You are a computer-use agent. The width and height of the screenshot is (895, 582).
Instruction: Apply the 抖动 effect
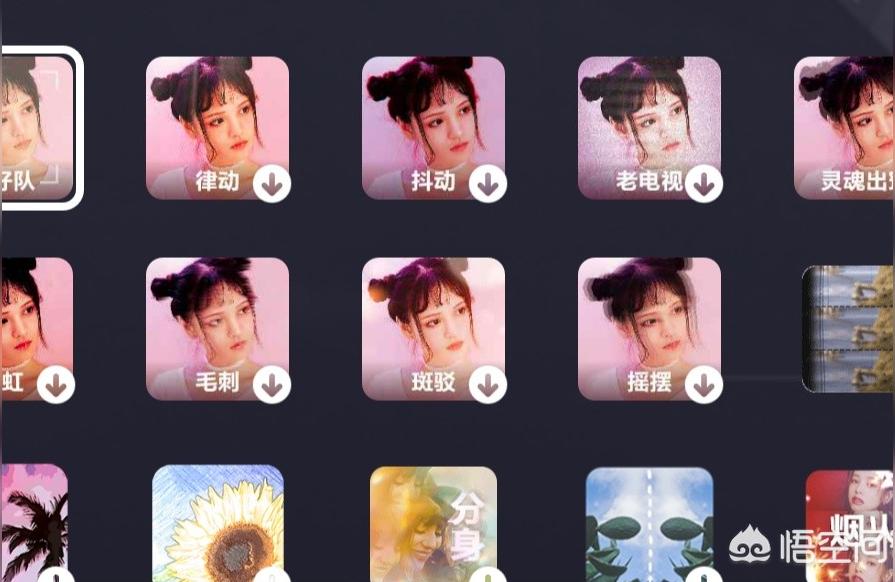433,127
